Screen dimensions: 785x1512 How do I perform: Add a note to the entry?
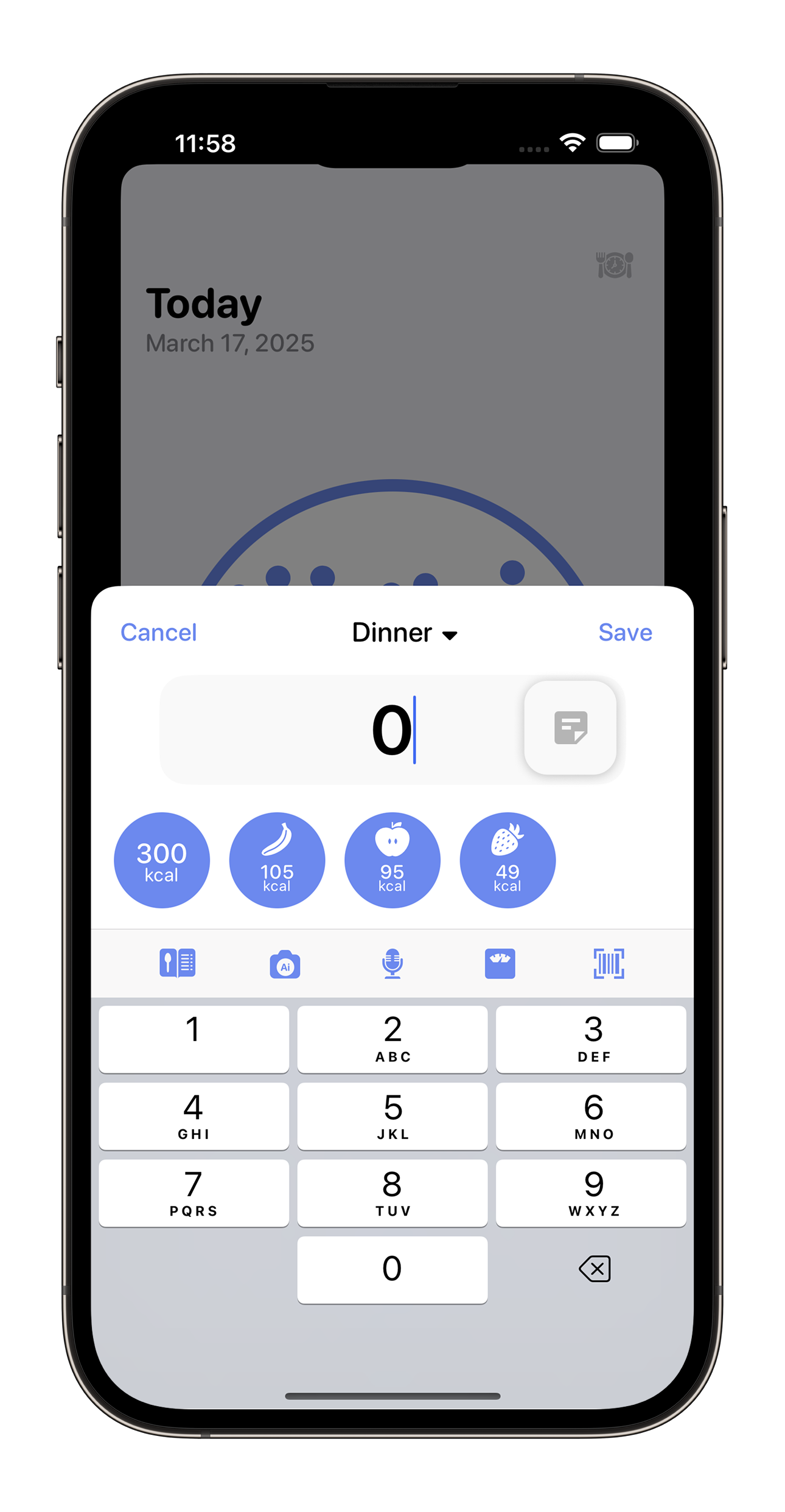click(x=570, y=728)
